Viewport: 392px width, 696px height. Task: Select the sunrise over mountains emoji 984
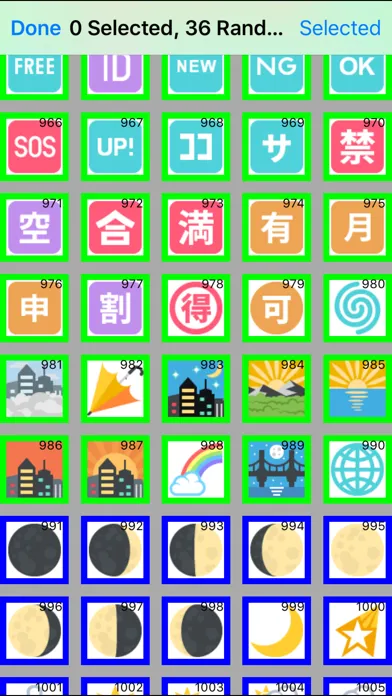point(277,389)
